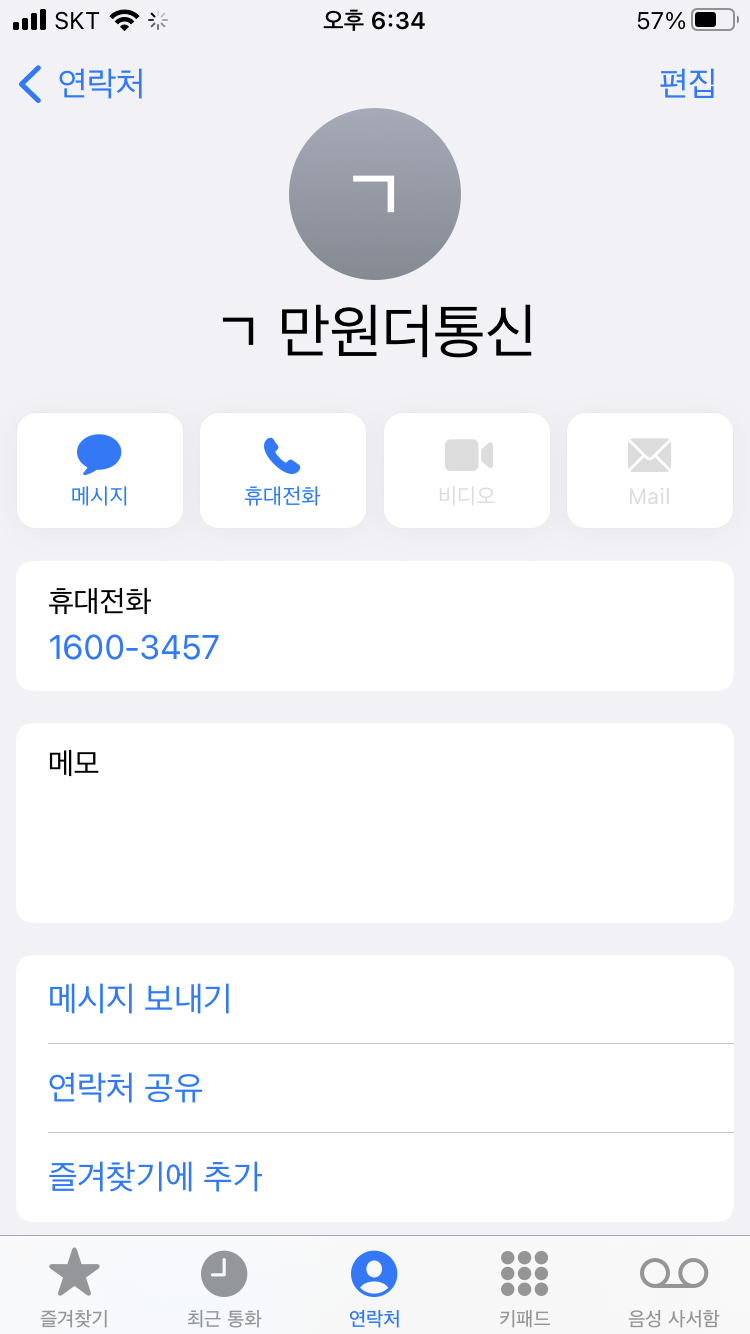Share this contact with 연락처 공유
Image resolution: width=750 pixels, height=1334 pixels.
tap(126, 1087)
